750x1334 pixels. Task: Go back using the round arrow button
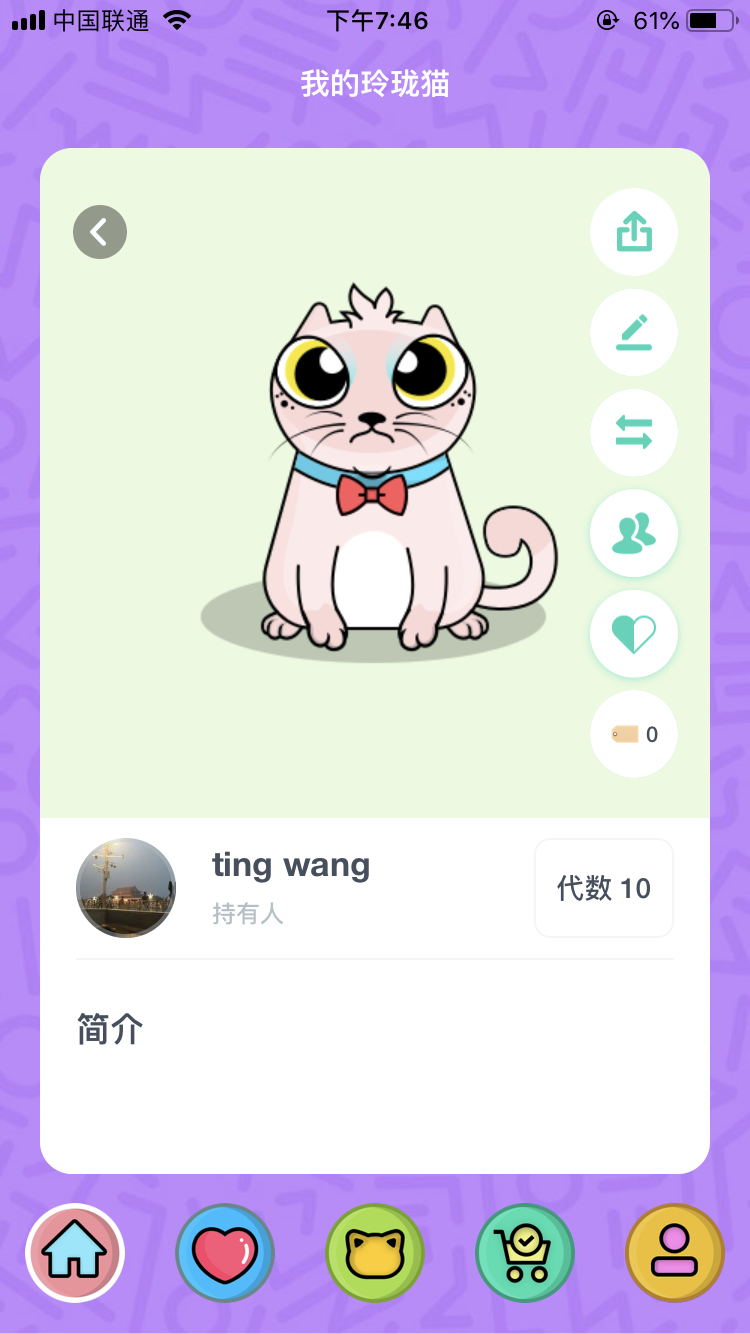click(100, 232)
